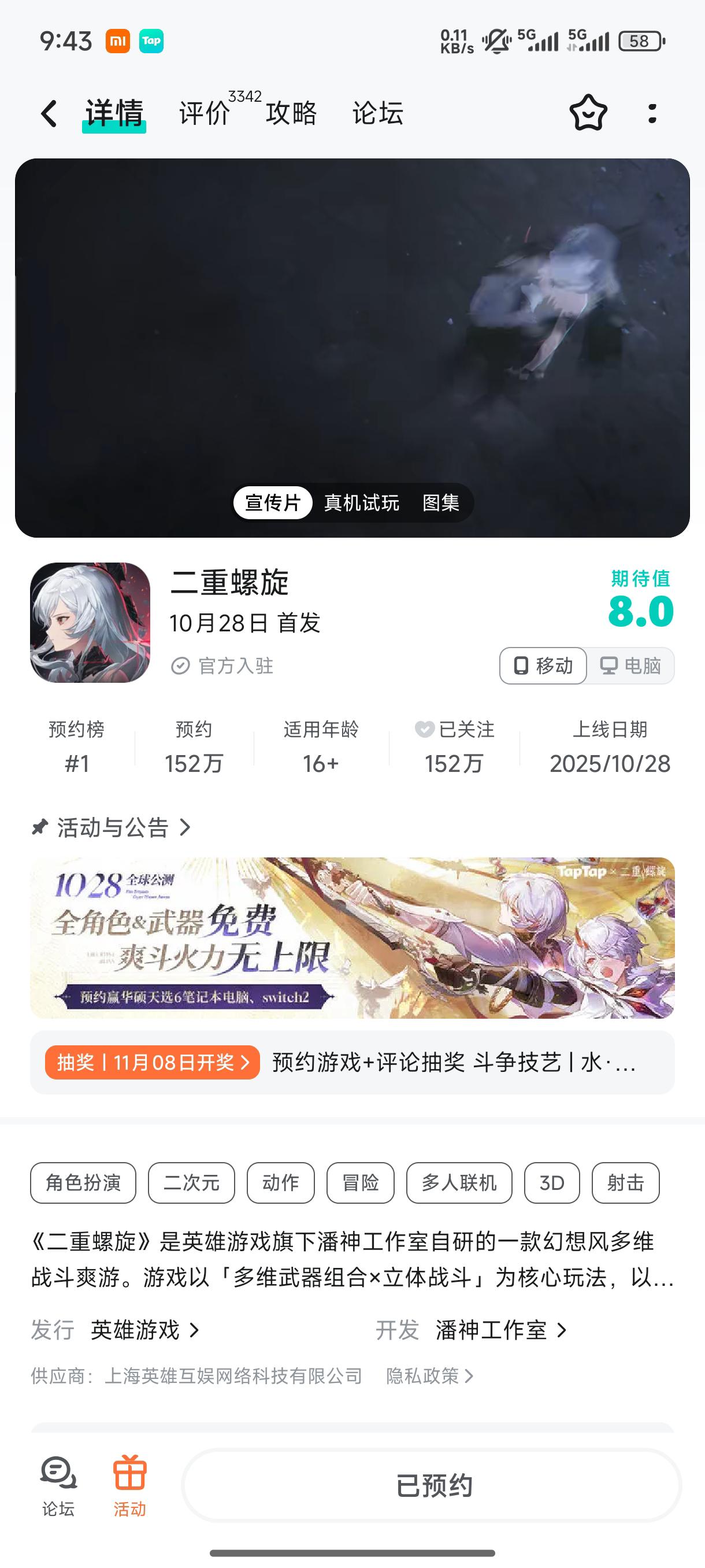The width and height of the screenshot is (705, 1568).
Task: Open the star favorite icon
Action: 588,113
